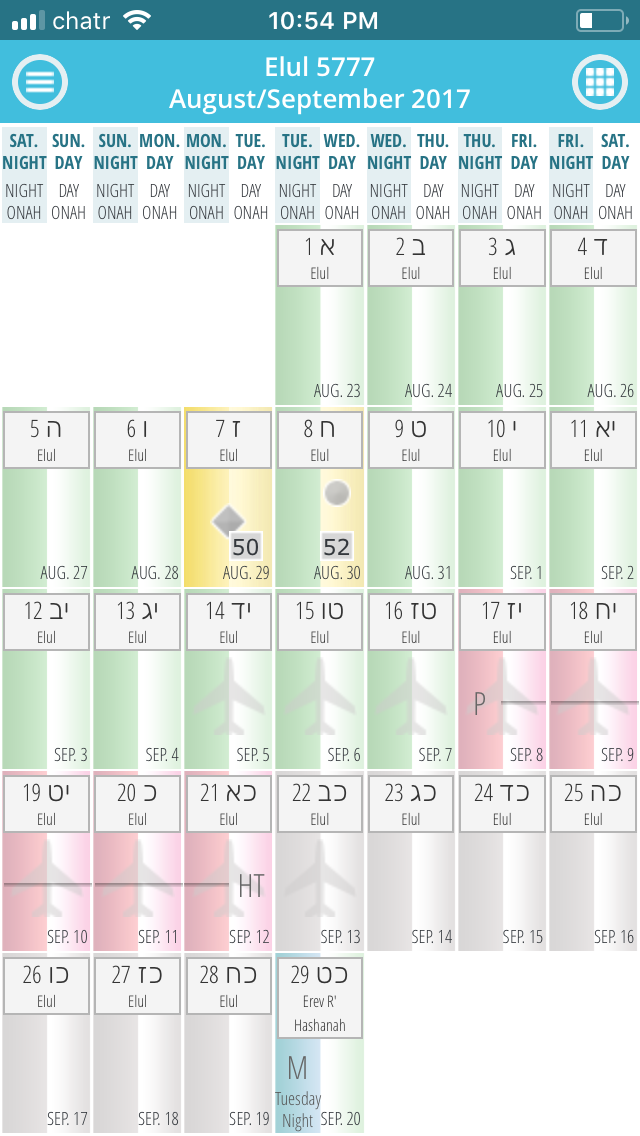This screenshot has width=640, height=1136.
Task: Tap the 22 Elul day, Sep. 13
Action: click(x=320, y=862)
